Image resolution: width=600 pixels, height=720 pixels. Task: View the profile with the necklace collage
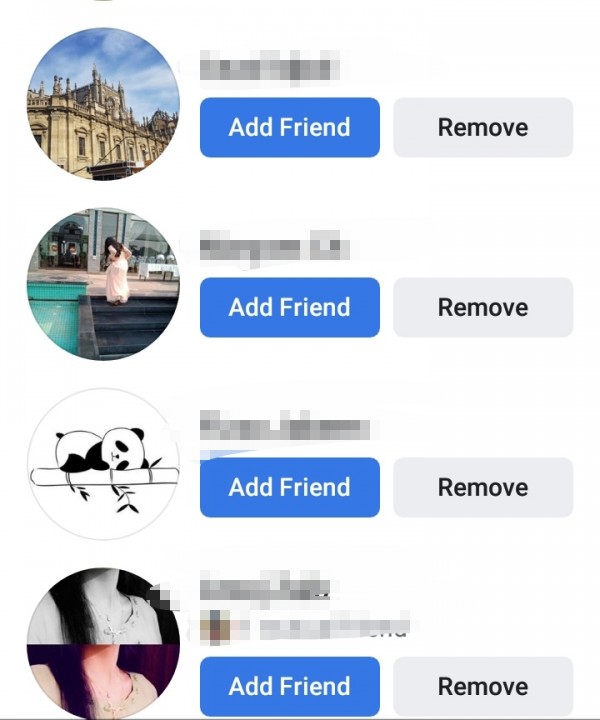pyautogui.click(x=103, y=644)
